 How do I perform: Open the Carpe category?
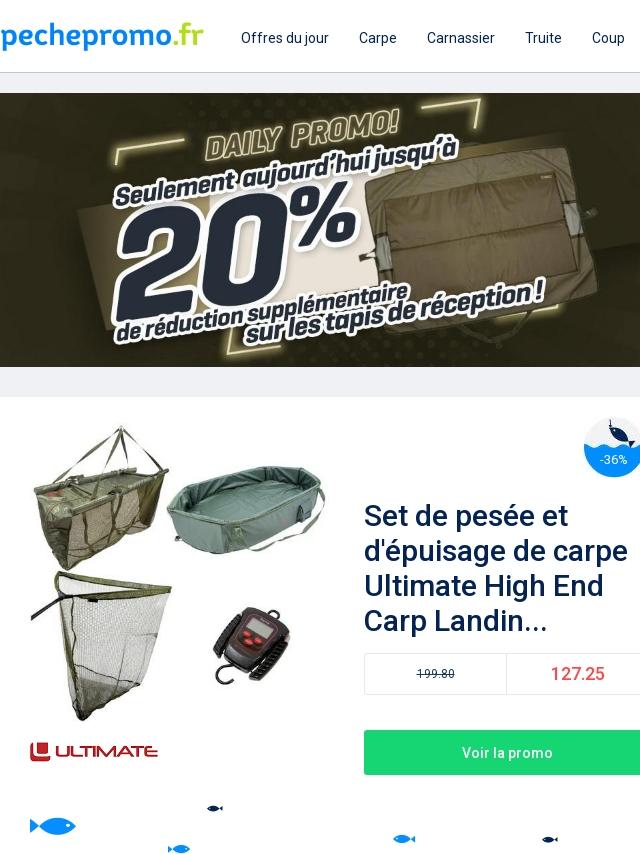[377, 38]
